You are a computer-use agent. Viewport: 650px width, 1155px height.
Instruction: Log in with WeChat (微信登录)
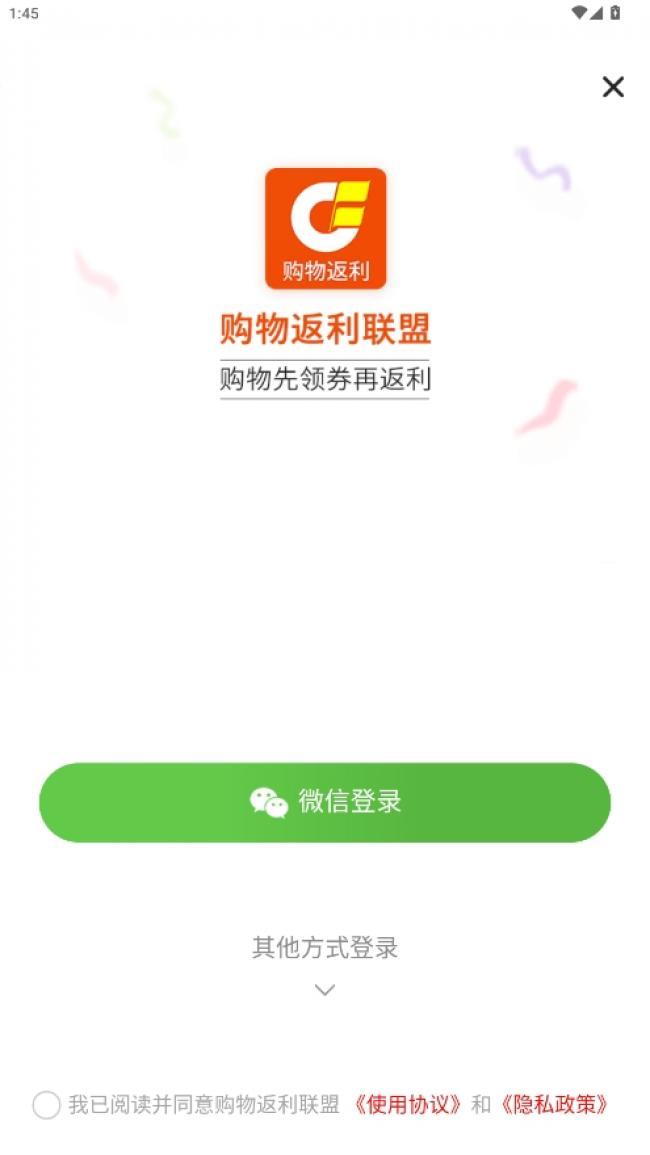(325, 802)
